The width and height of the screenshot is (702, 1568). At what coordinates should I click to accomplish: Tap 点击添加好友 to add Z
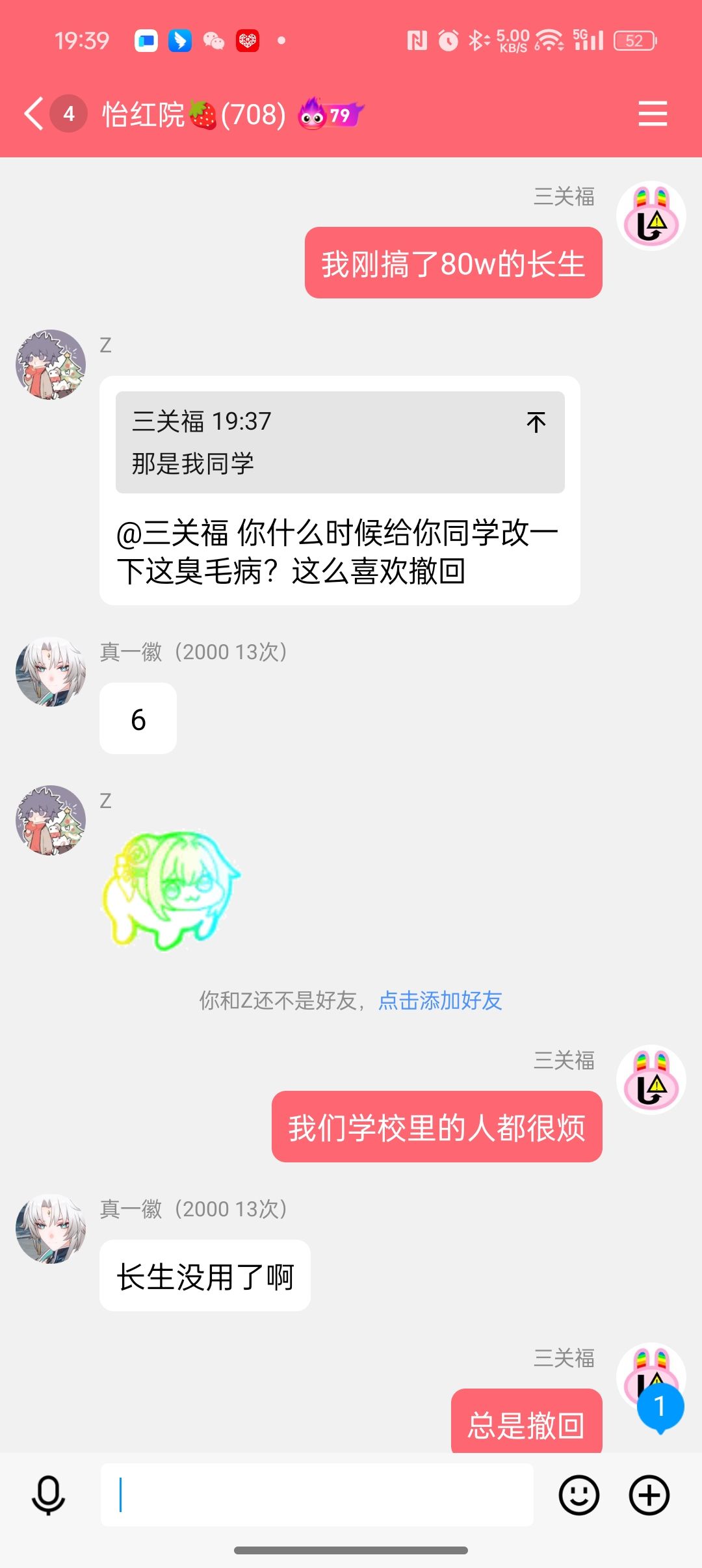440,1000
